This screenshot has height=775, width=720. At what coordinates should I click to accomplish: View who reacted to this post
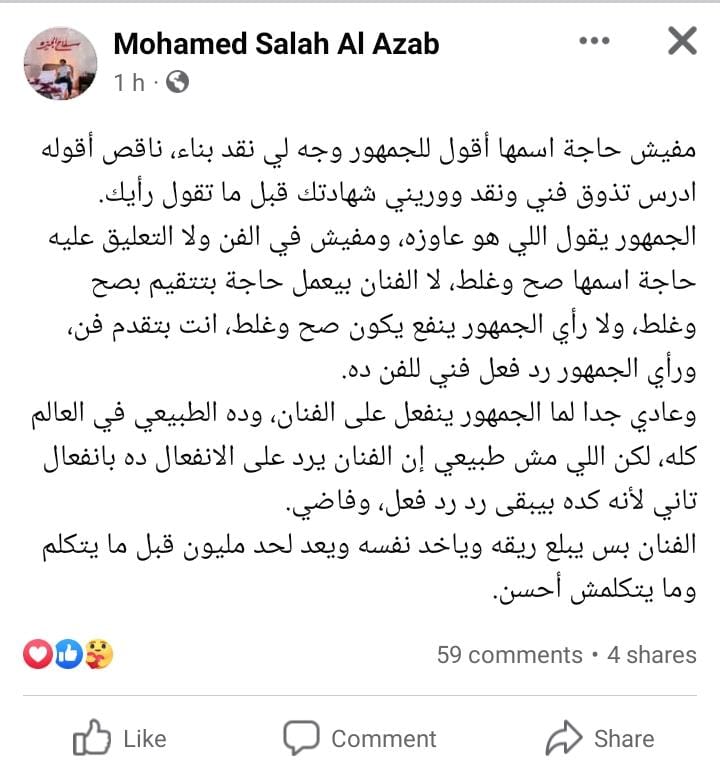point(68,655)
